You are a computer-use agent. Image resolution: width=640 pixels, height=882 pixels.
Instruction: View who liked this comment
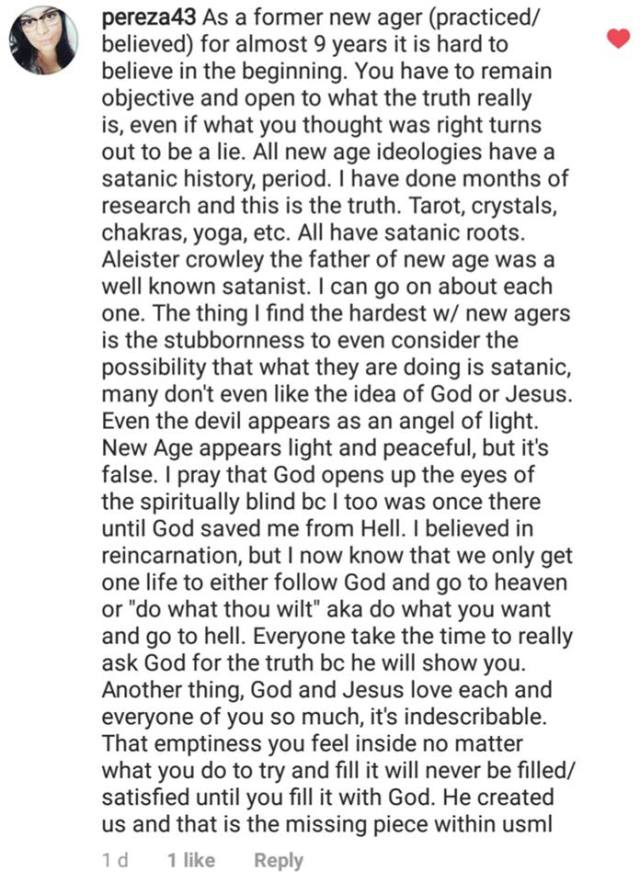[x=192, y=860]
